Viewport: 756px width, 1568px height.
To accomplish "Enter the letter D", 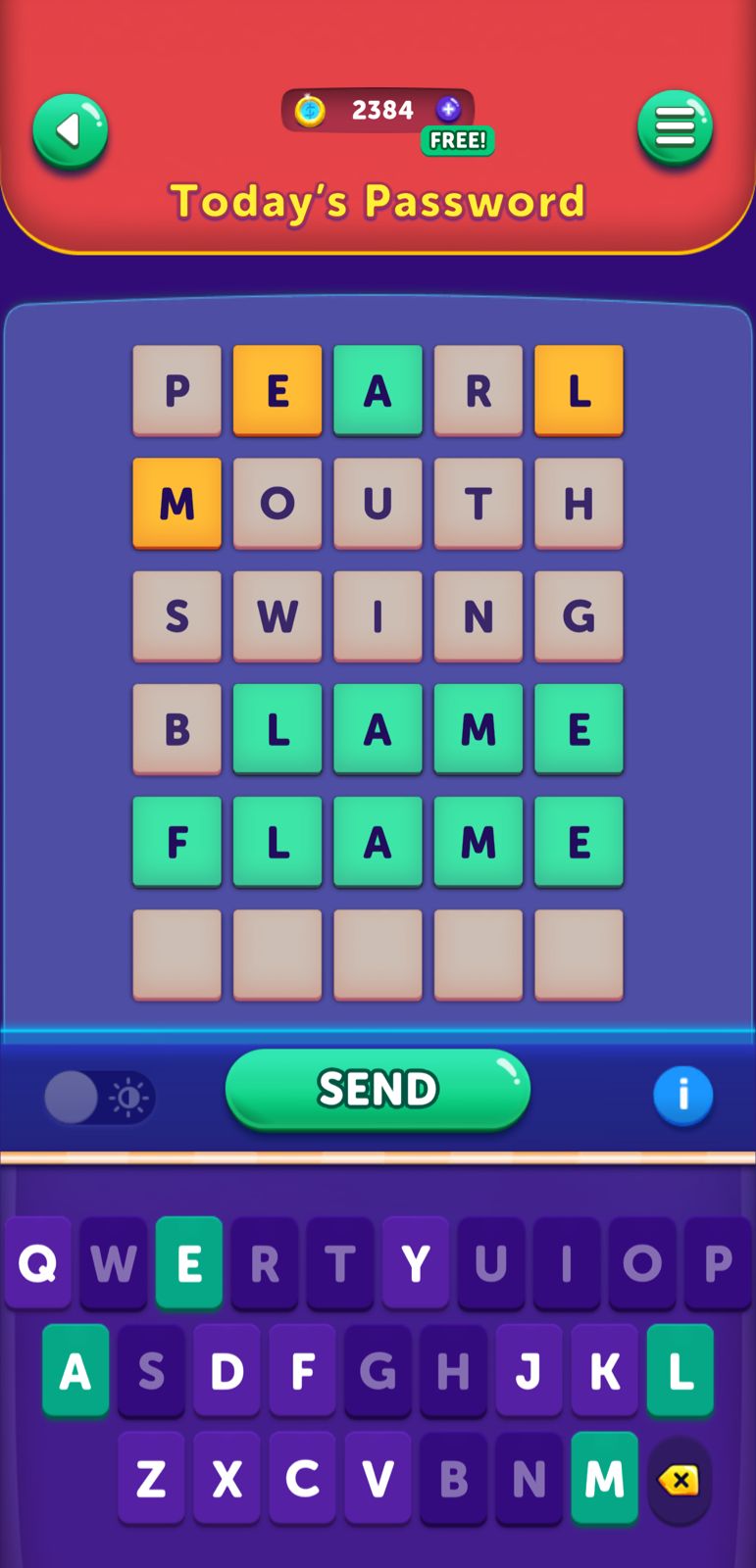I will tap(227, 1371).
